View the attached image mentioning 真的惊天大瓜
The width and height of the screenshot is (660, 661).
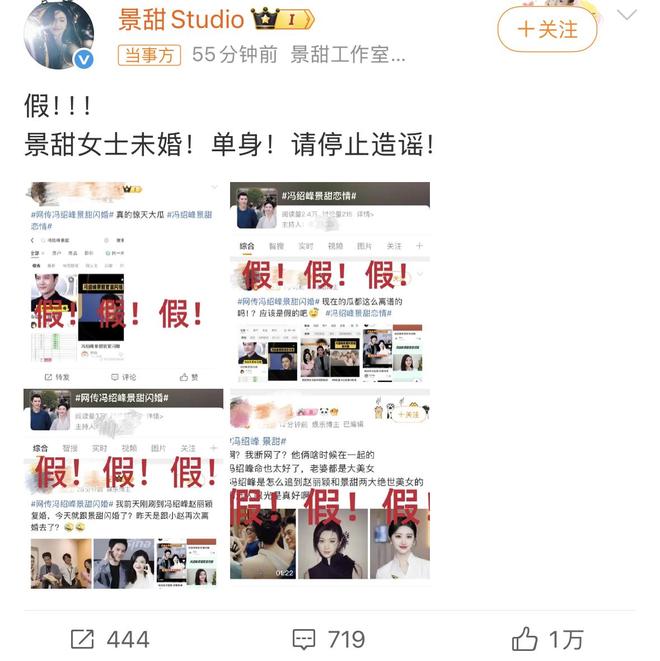pos(126,284)
